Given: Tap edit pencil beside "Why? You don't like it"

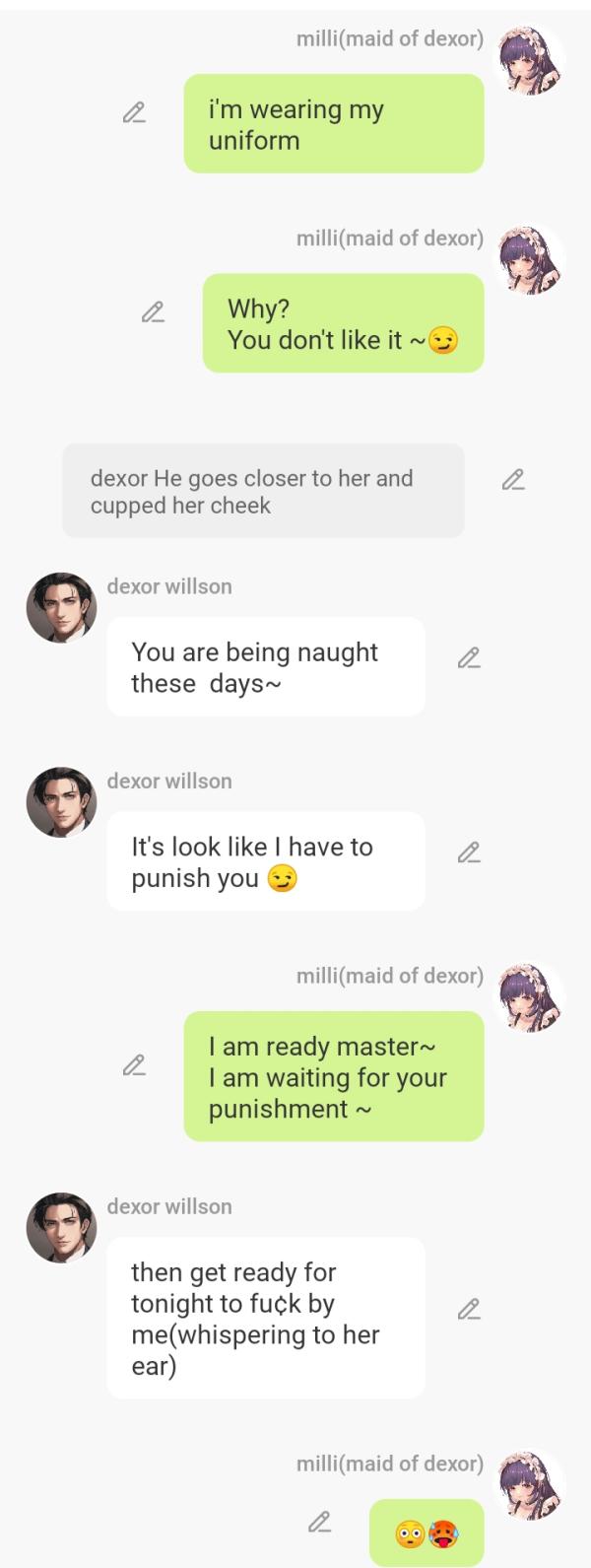Looking at the screenshot, I should coord(153,312).
